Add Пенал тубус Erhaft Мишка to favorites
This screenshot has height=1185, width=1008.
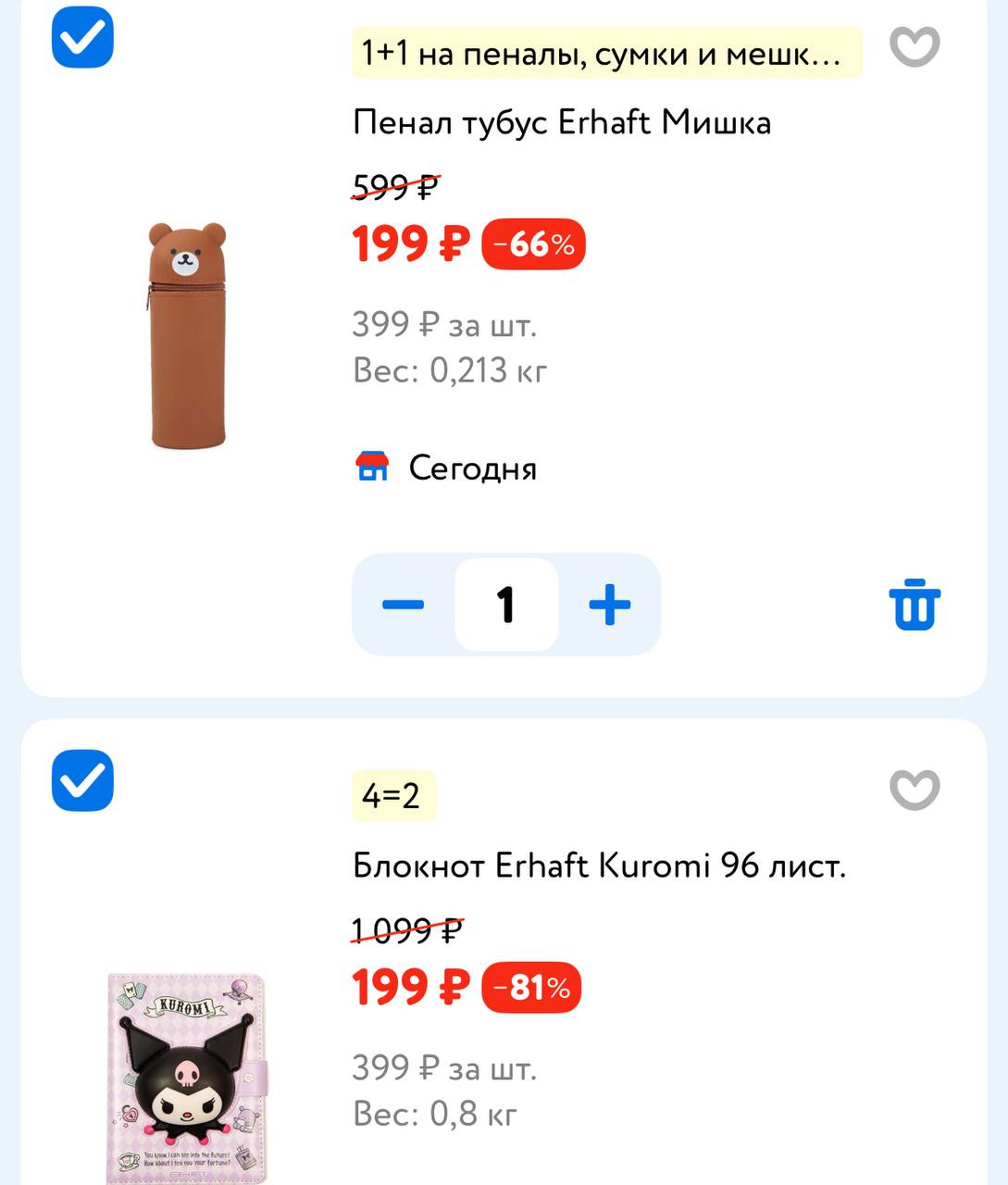pos(915,46)
